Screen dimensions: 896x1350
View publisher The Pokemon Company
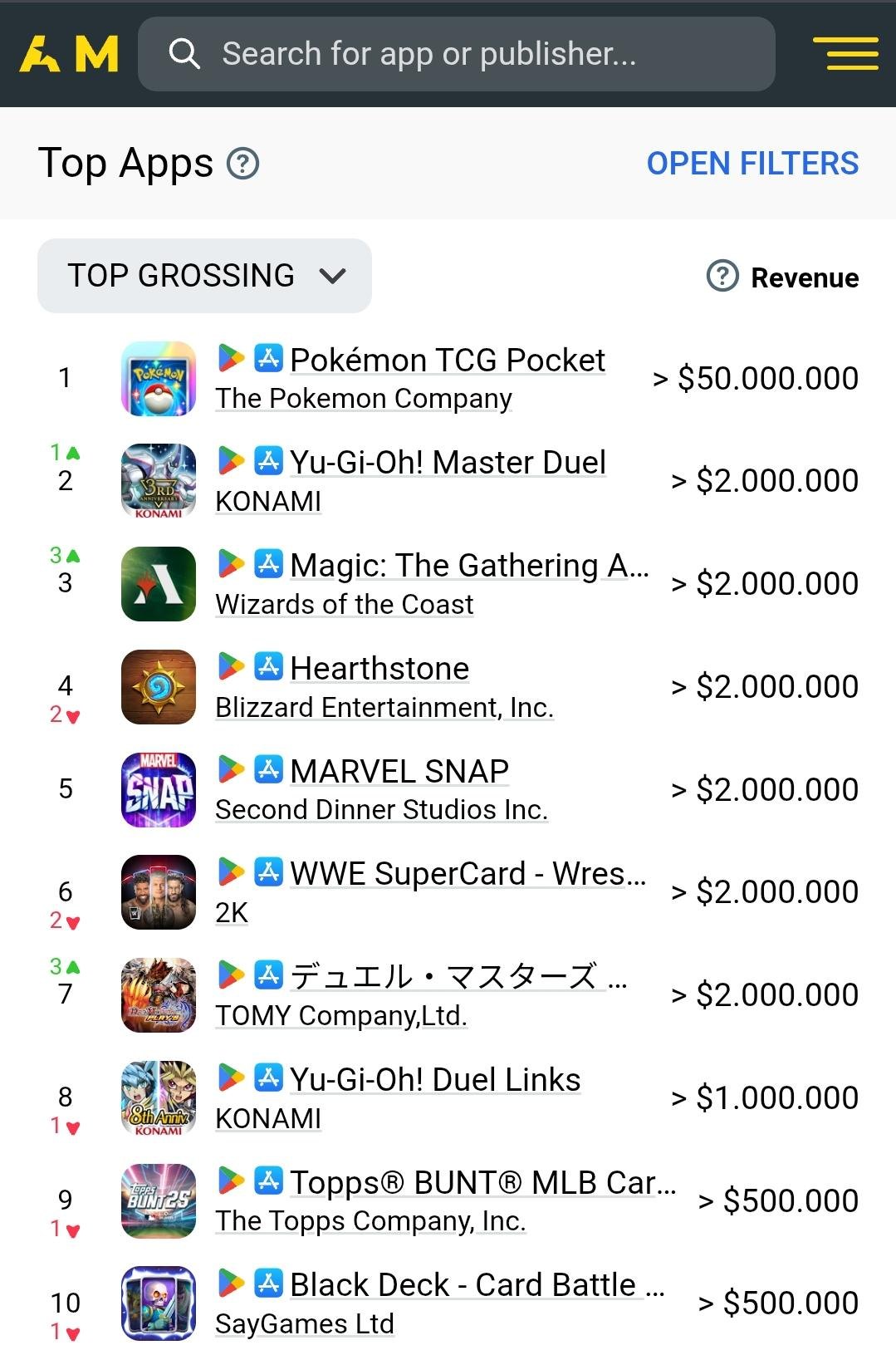coord(363,399)
